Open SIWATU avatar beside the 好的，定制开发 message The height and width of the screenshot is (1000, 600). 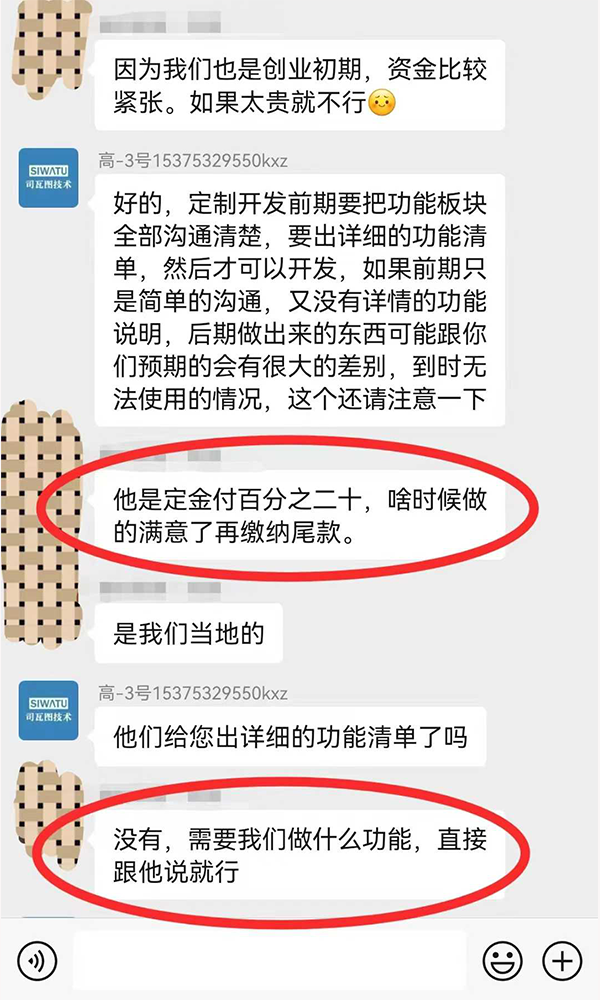49,178
